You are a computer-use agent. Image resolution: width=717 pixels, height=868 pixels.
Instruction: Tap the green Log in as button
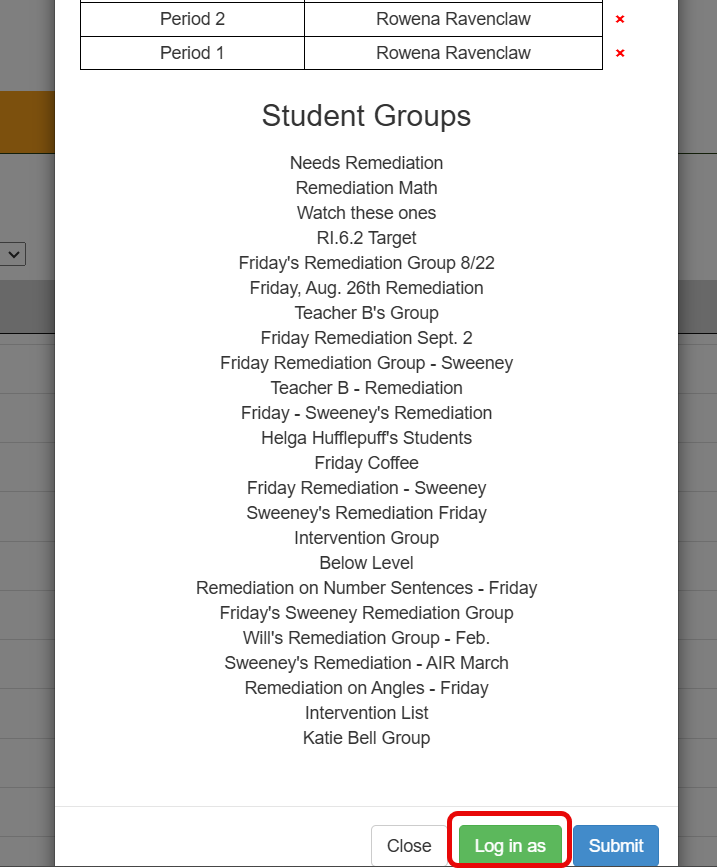coord(510,845)
